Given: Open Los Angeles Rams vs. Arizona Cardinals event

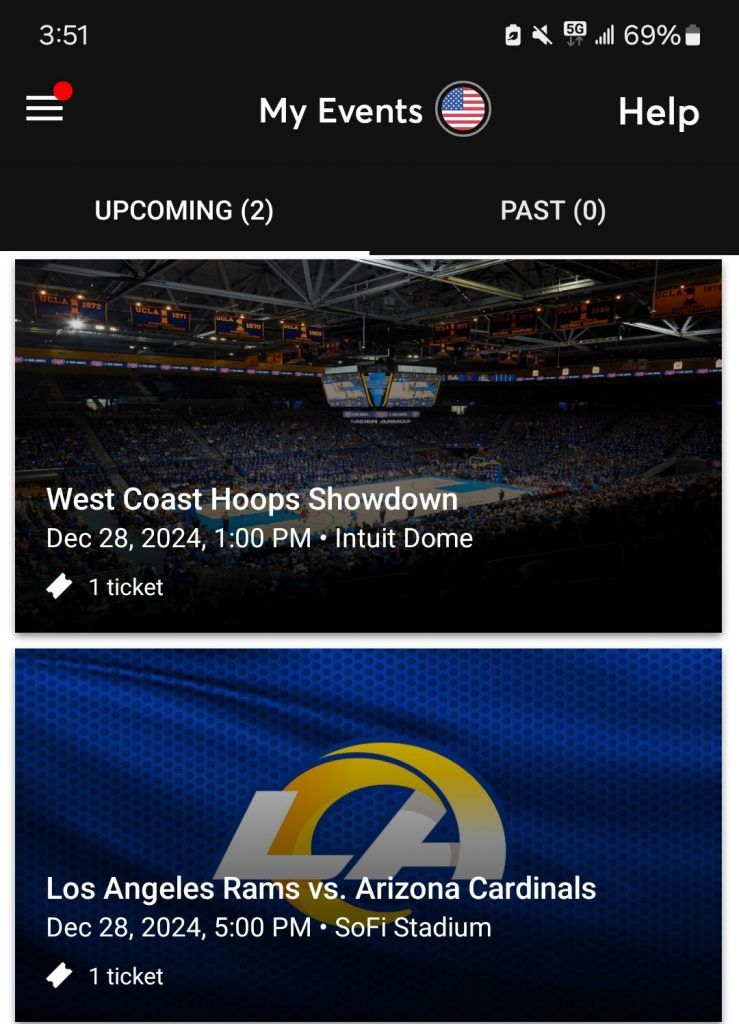Looking at the screenshot, I should coord(368,835).
